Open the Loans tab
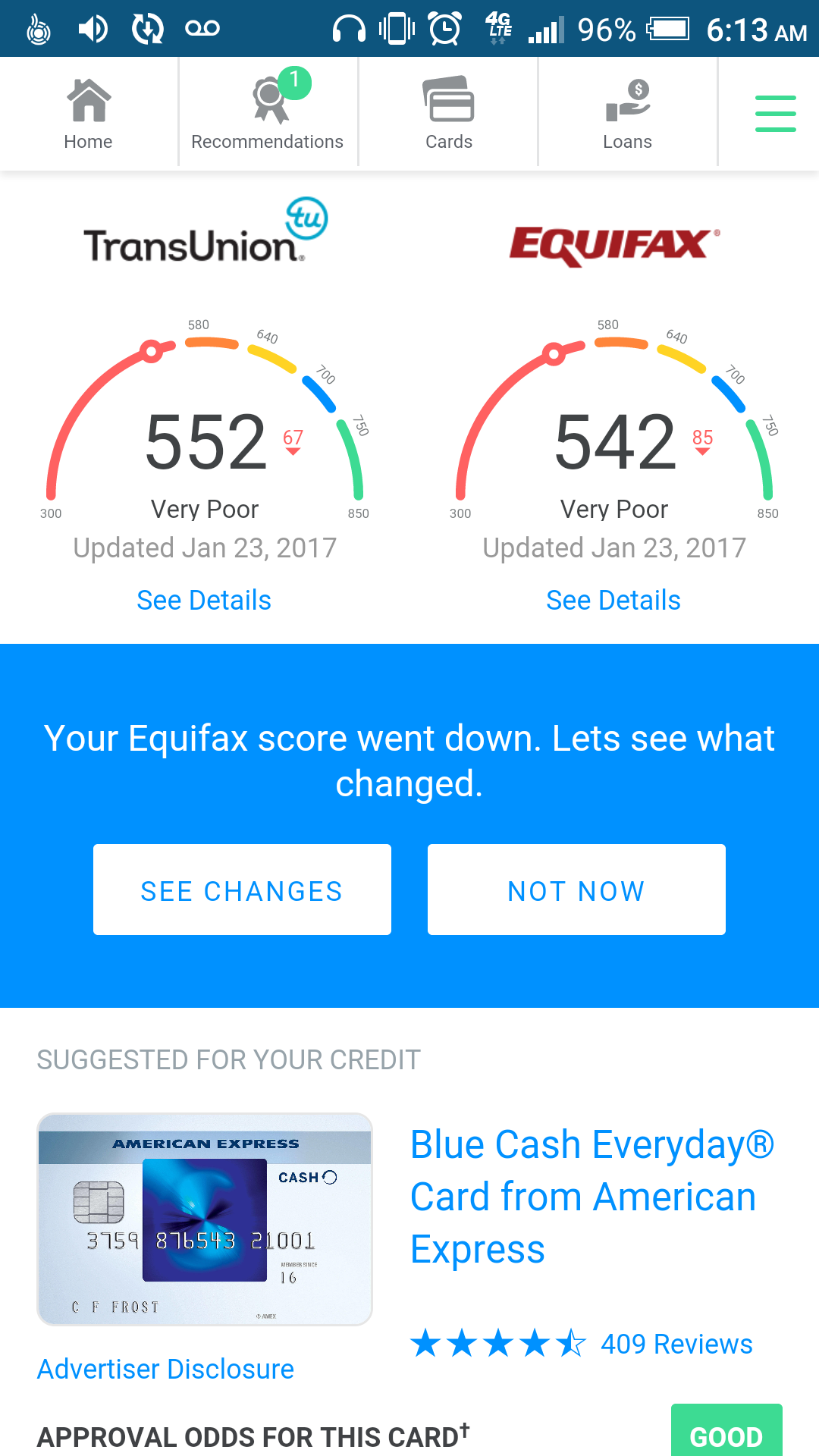The height and width of the screenshot is (1456, 819). pos(627,114)
